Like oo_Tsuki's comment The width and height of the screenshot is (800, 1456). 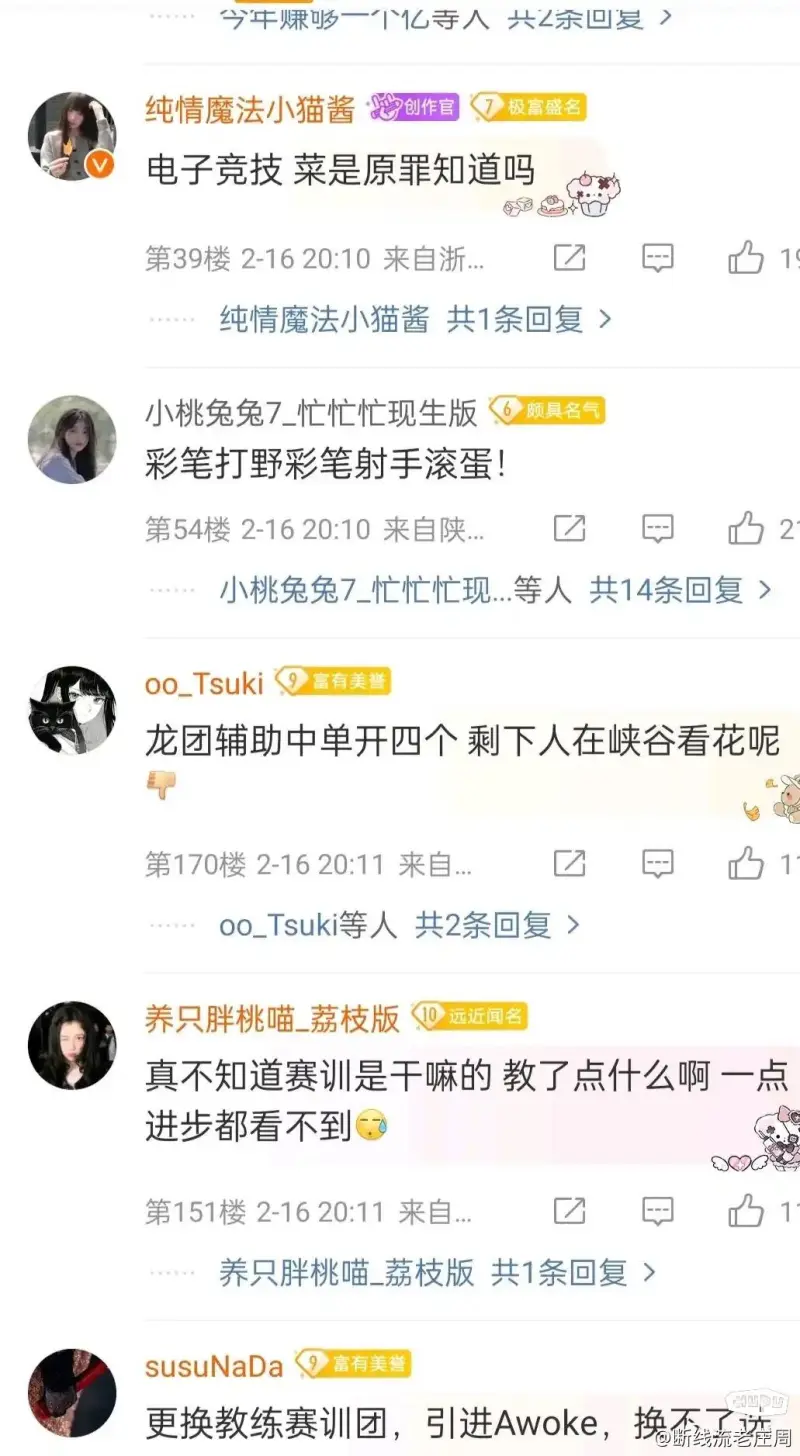pyautogui.click(x=746, y=862)
